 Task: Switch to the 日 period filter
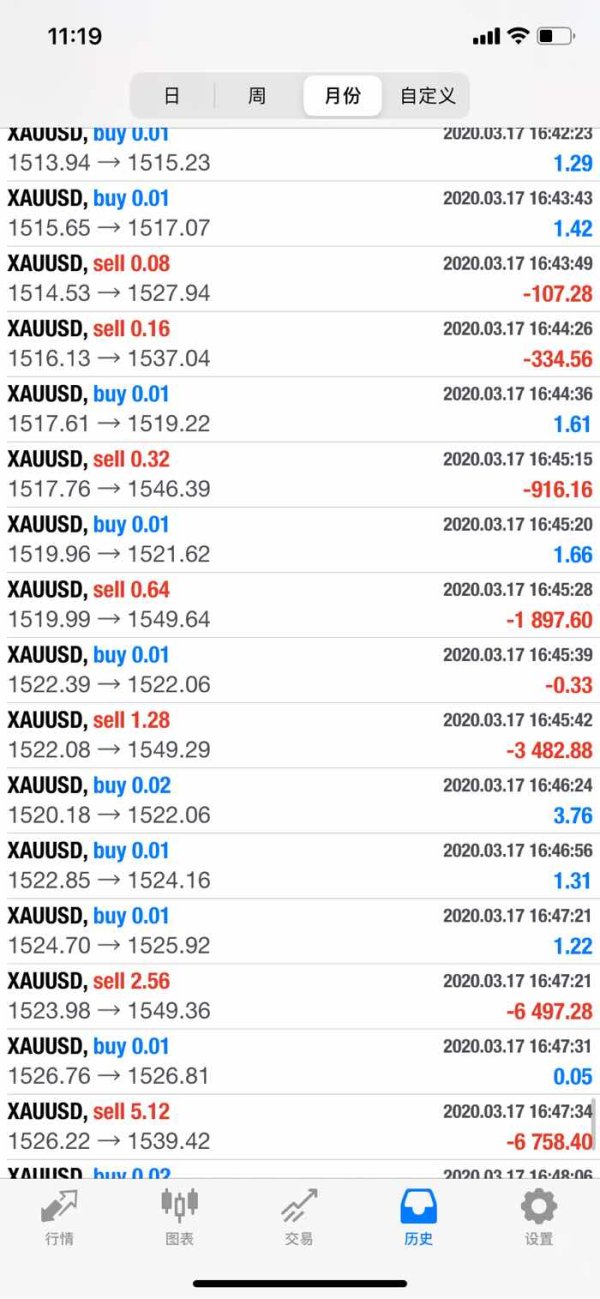pos(172,96)
